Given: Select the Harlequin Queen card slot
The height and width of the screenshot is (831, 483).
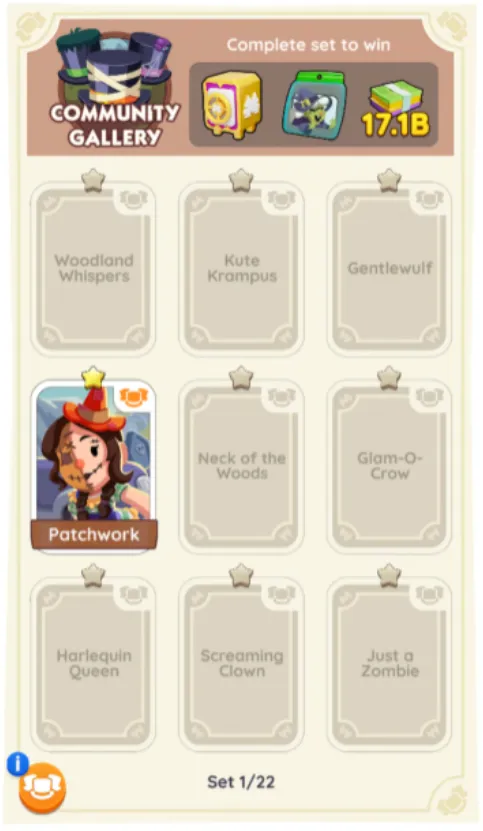Looking at the screenshot, I should 93,663.
